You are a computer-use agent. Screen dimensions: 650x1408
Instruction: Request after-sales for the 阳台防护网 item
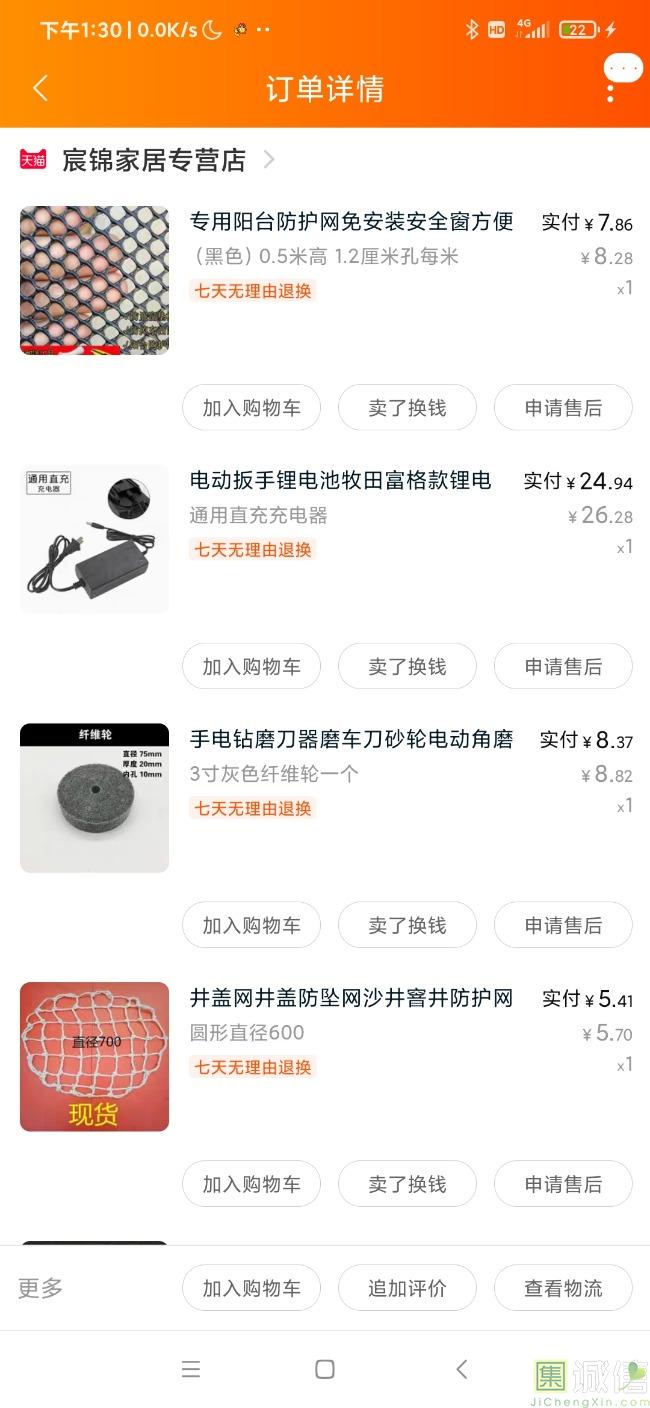pos(563,408)
